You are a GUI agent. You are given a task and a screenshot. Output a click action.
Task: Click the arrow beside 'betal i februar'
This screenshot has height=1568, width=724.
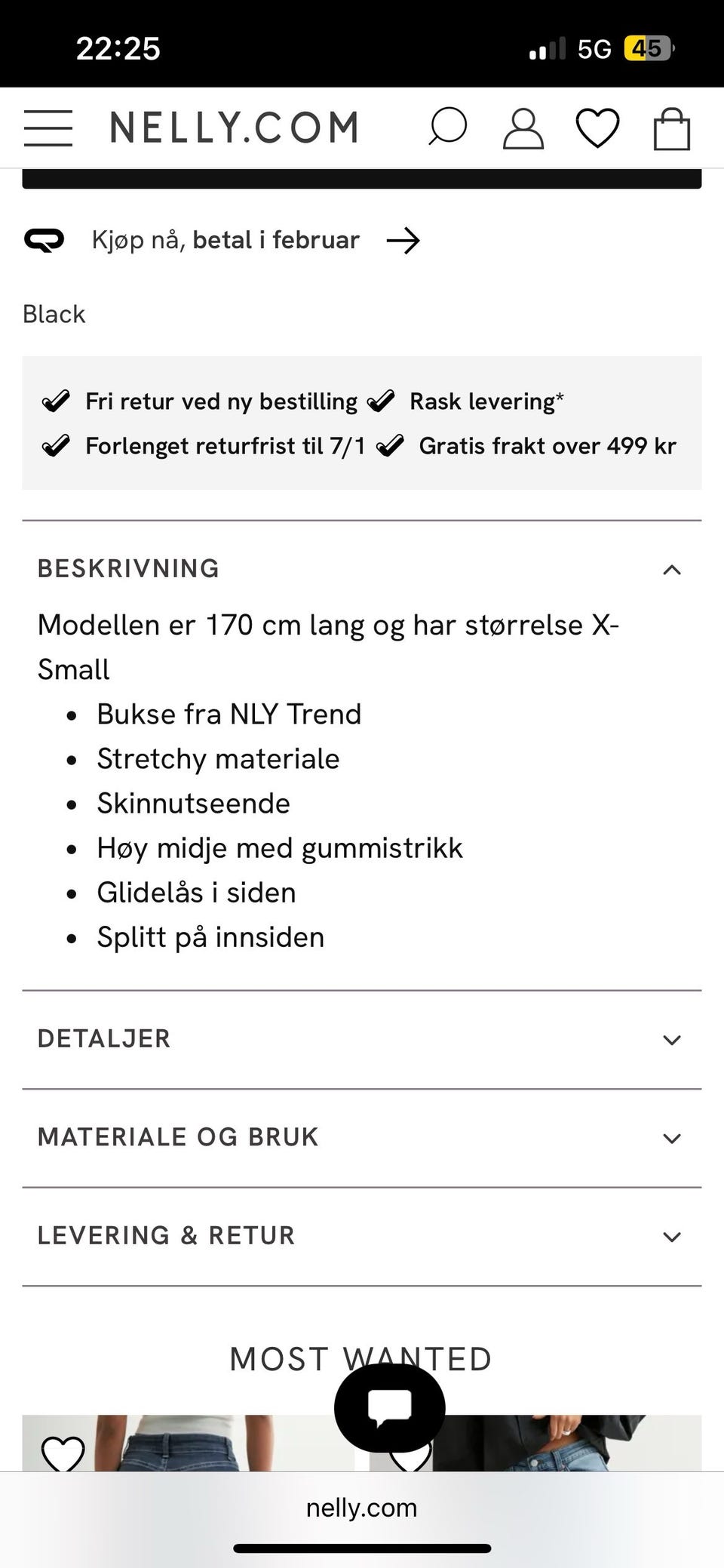tap(404, 240)
